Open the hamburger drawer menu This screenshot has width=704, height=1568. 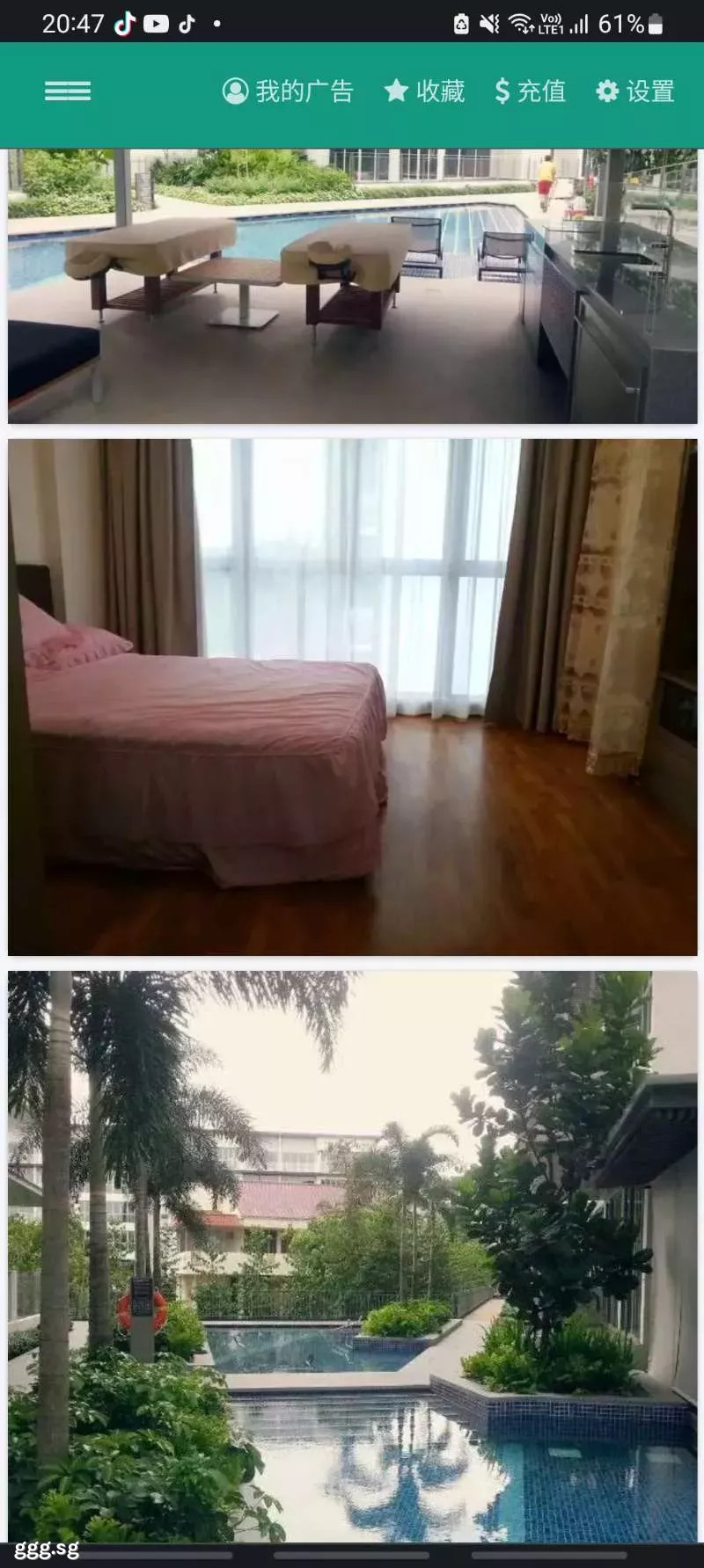click(x=68, y=91)
